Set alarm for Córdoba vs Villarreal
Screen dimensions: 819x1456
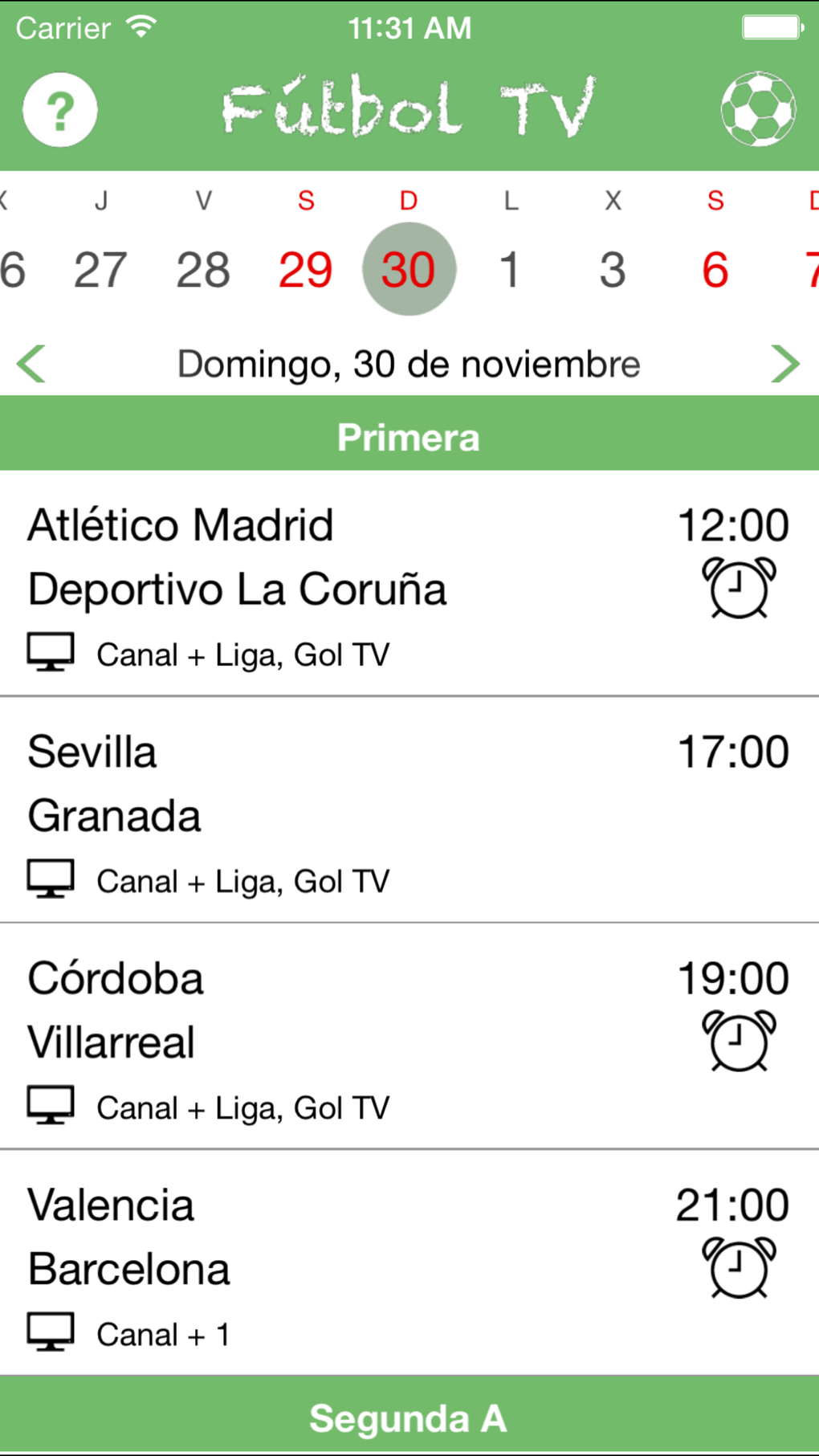[739, 1041]
